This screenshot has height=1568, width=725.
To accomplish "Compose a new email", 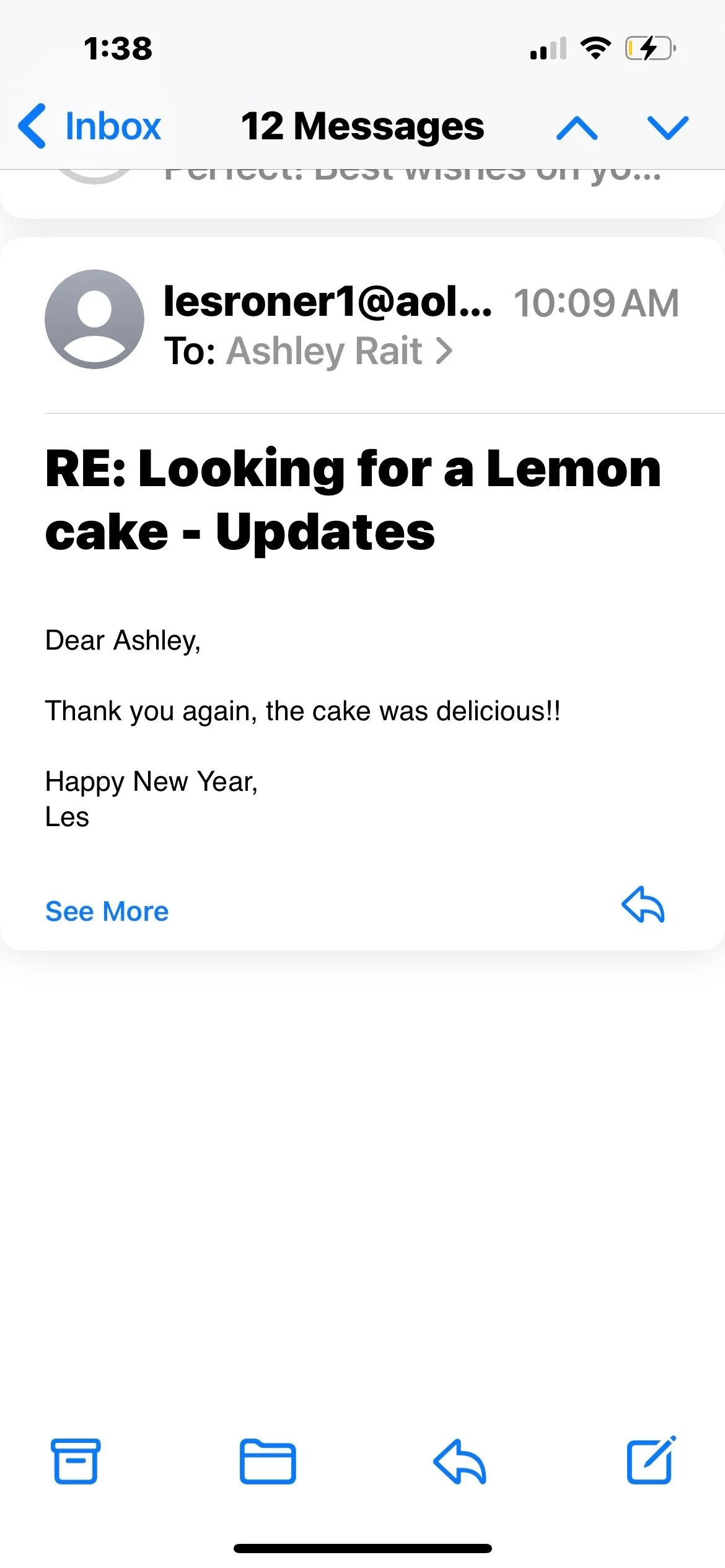I will [x=651, y=1459].
